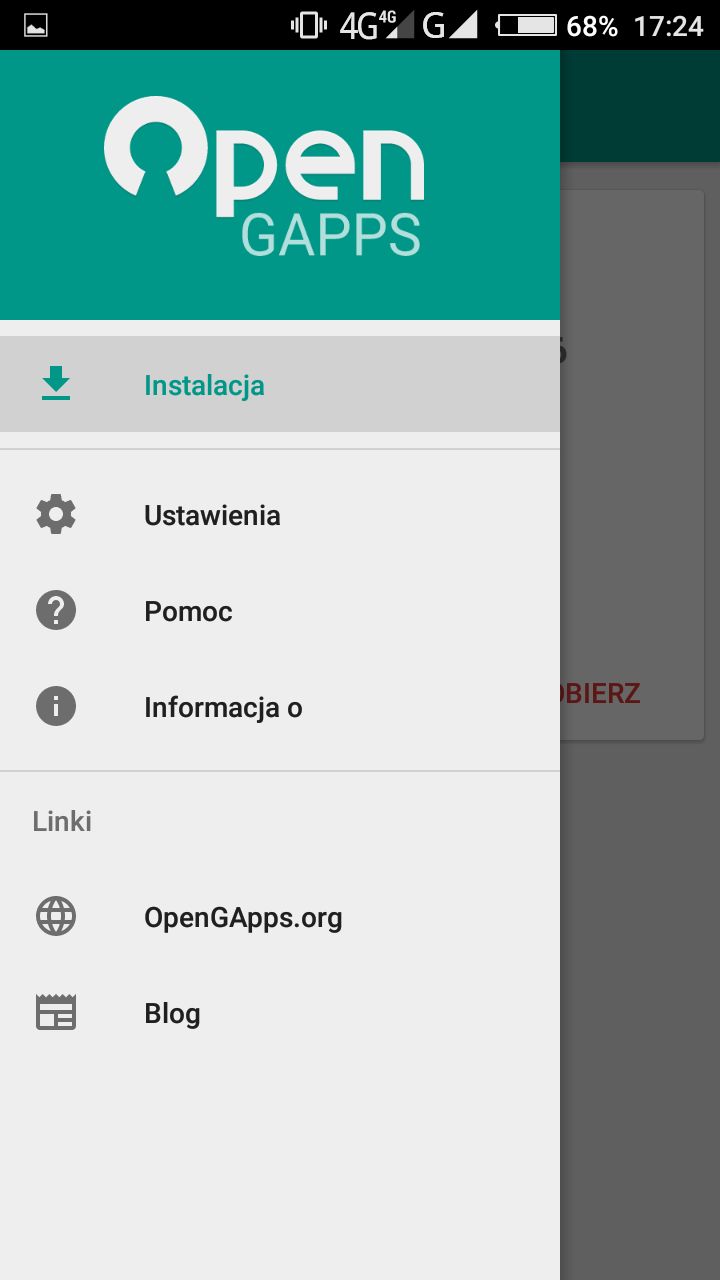Image resolution: width=720 pixels, height=1280 pixels.
Task: Open the Pomoc help page
Action: point(280,611)
